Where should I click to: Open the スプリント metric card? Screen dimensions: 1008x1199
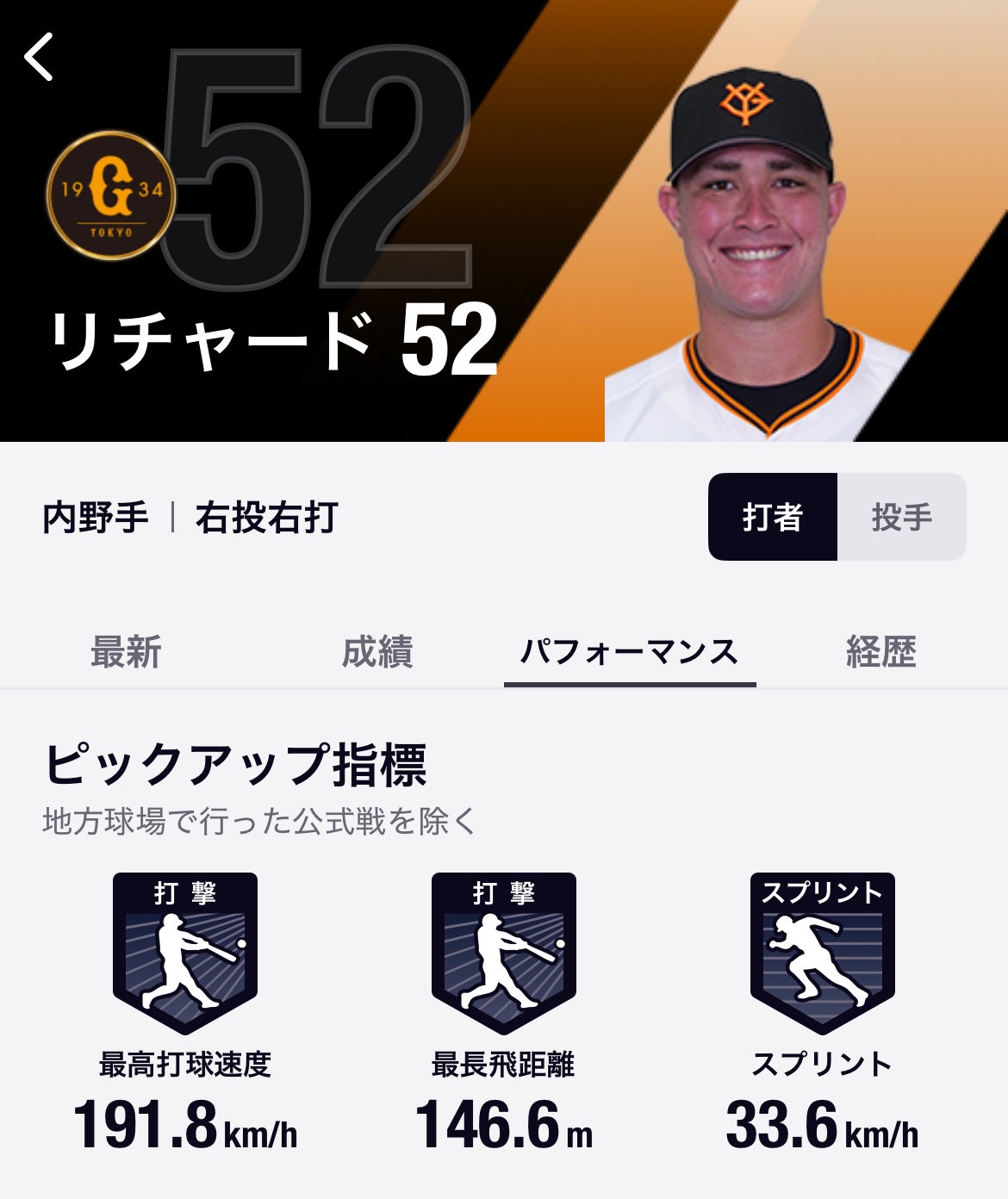pyautogui.click(x=822, y=1012)
